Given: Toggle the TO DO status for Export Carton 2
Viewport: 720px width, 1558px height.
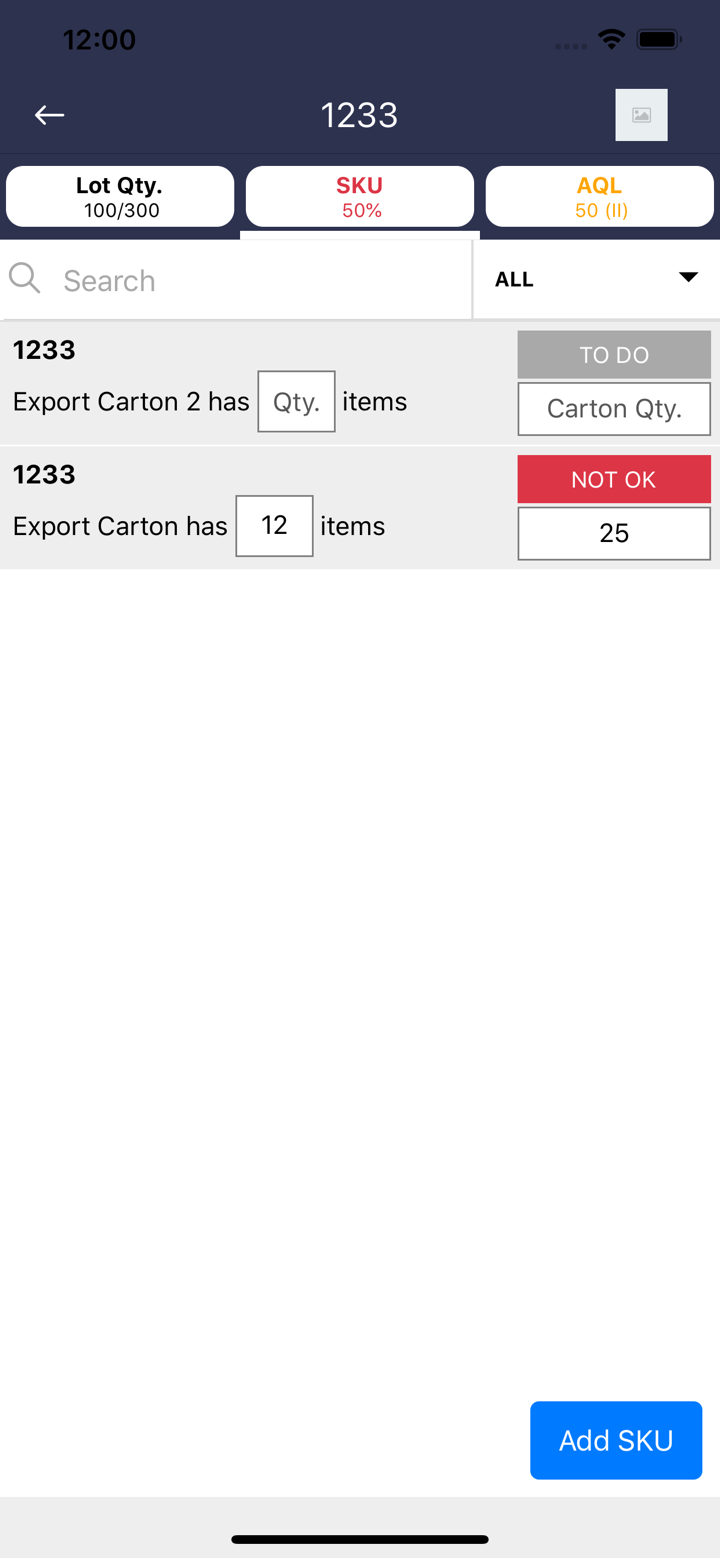Looking at the screenshot, I should click(613, 355).
